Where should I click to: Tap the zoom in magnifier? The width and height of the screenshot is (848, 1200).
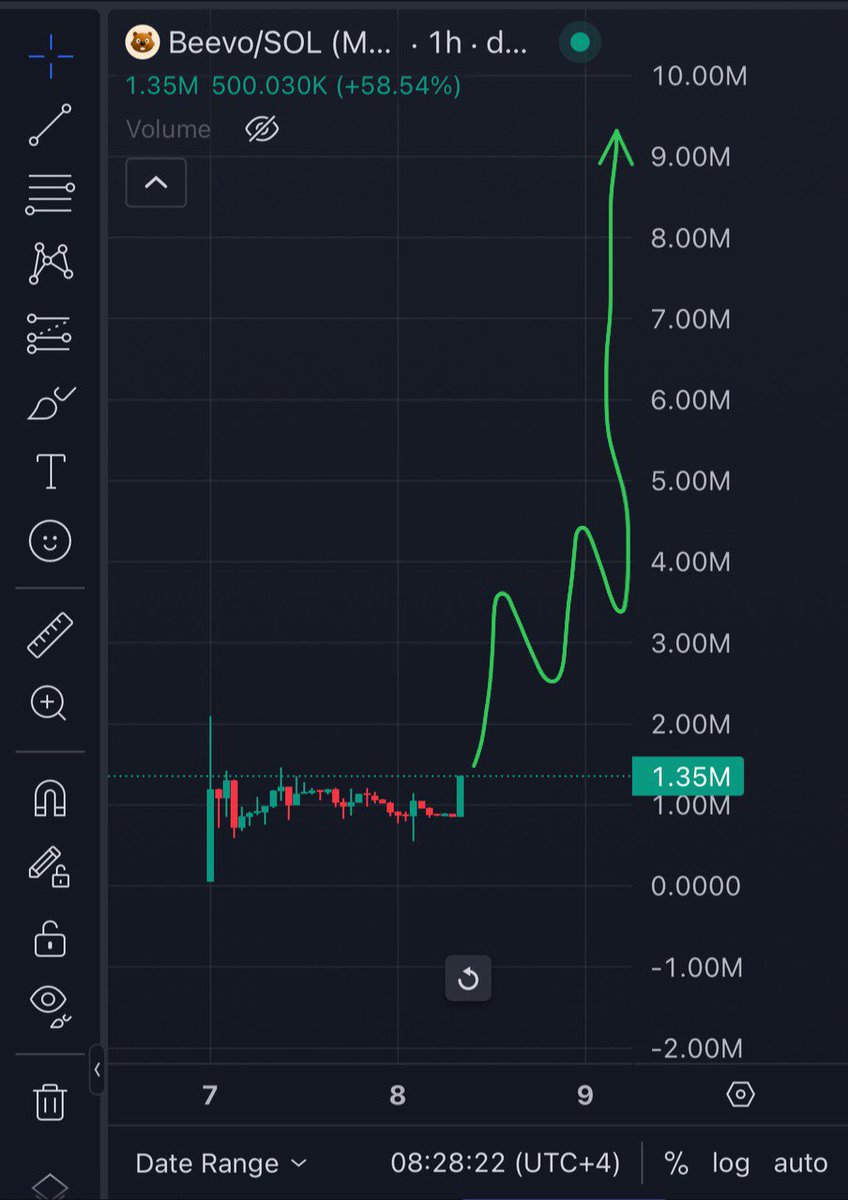[50, 703]
